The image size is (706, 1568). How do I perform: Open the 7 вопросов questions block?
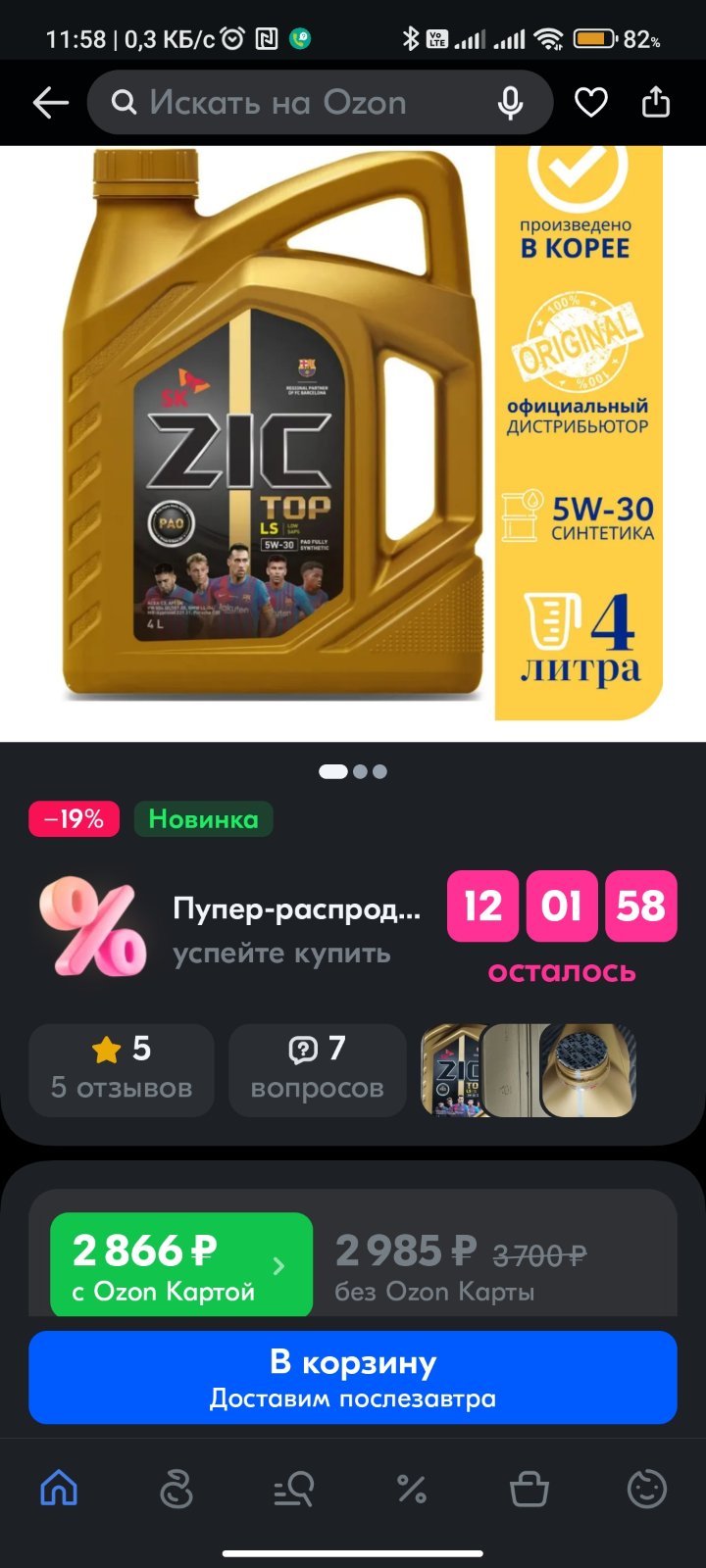click(x=317, y=1070)
